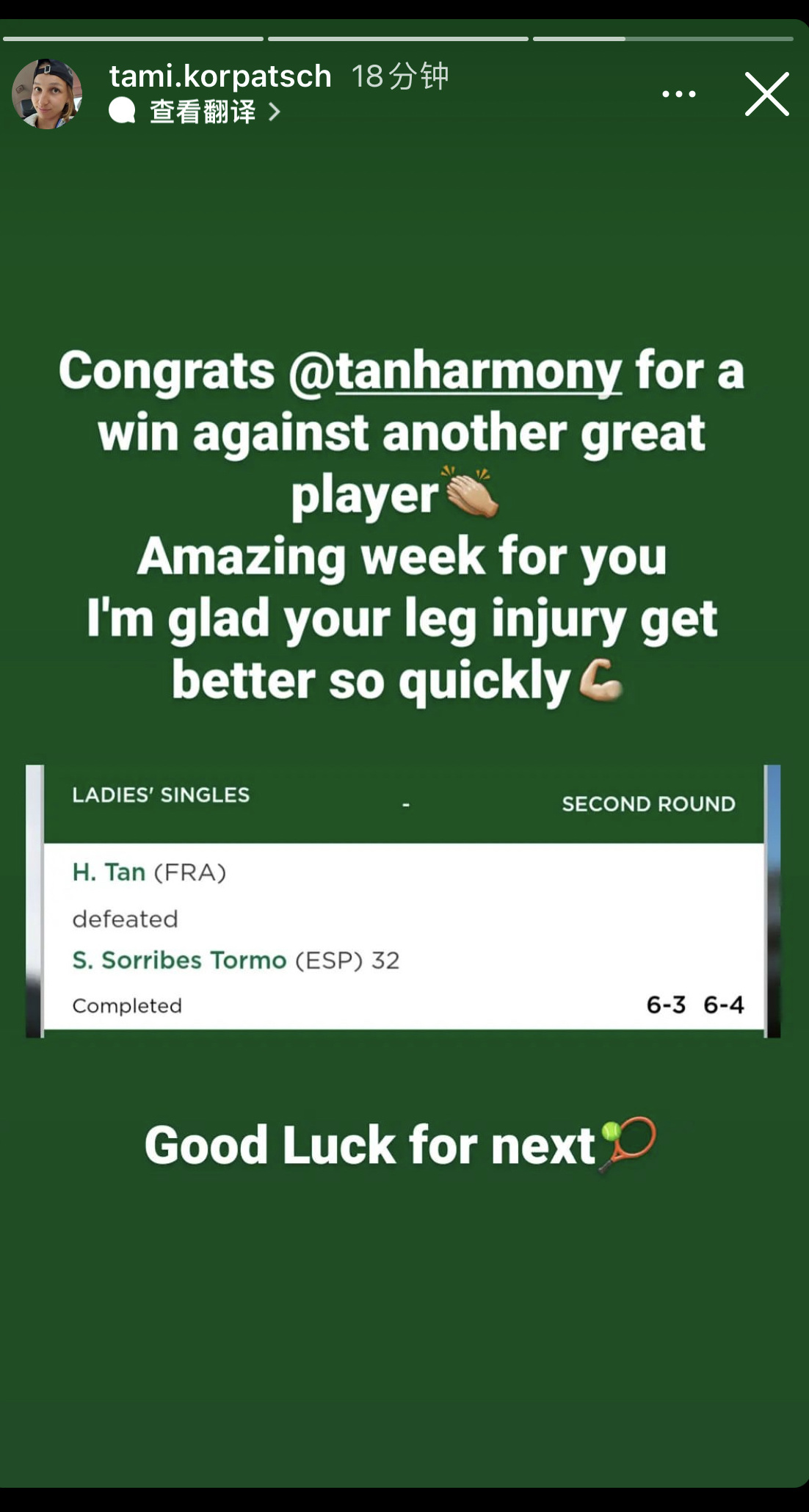Open the @tanharmony mention
Viewport: 809px width, 1512px height.
point(456,372)
